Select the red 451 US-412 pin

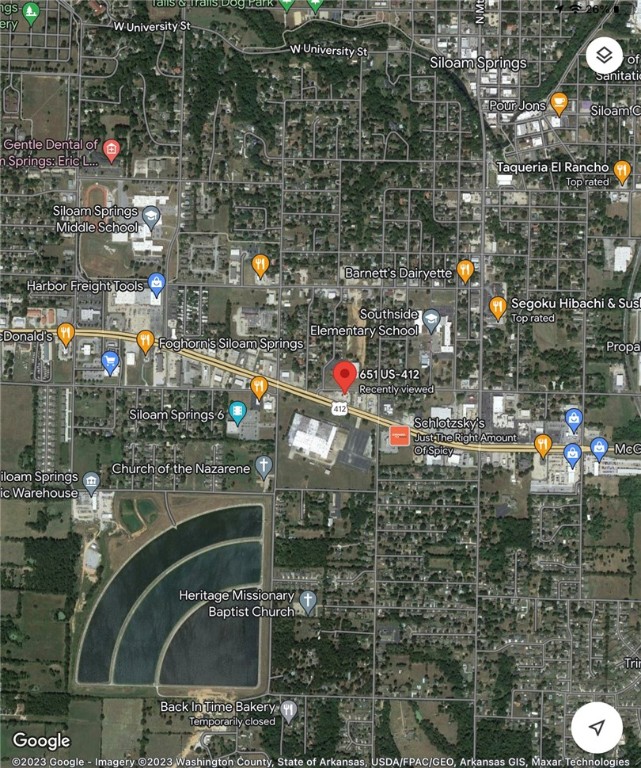(x=345, y=377)
